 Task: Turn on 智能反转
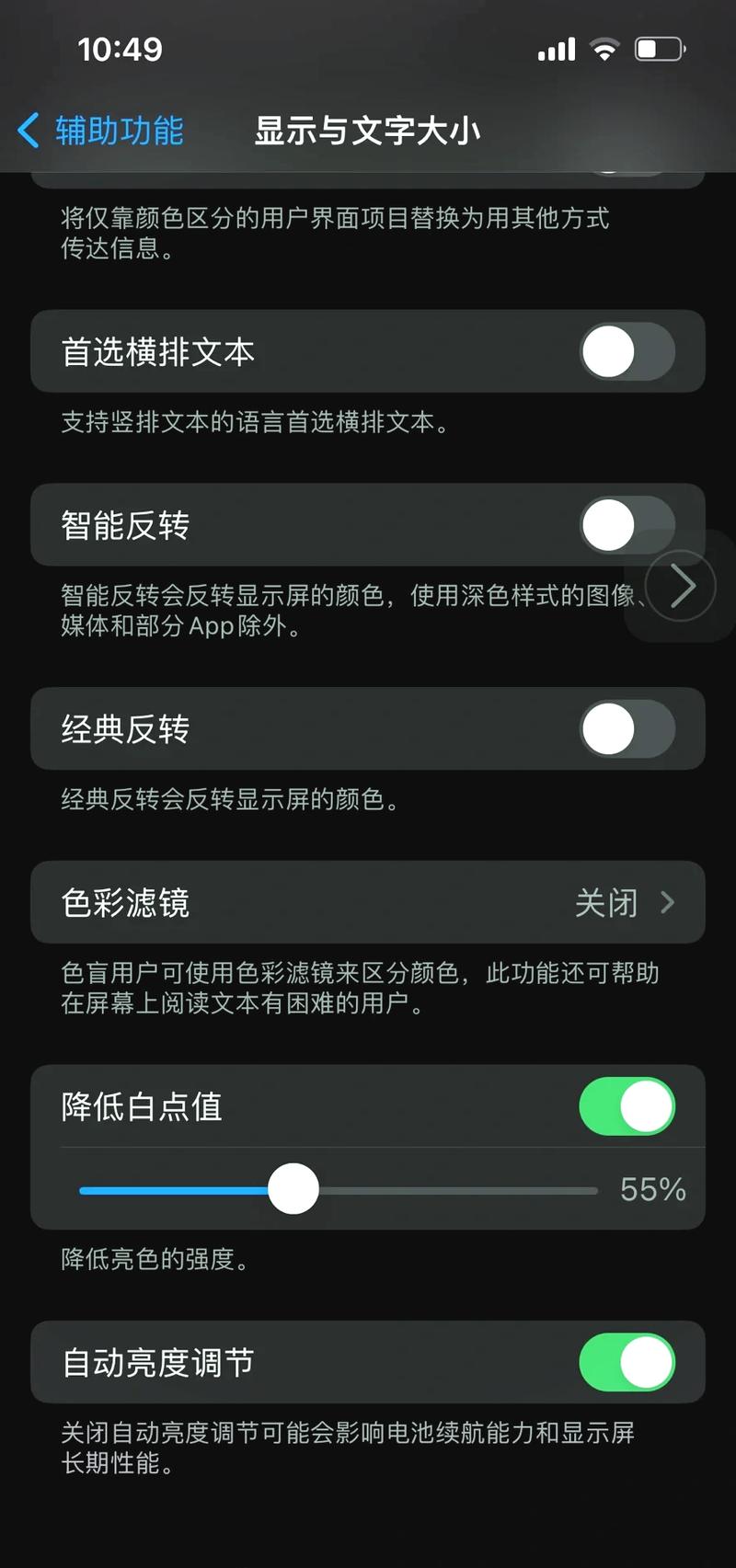627,525
